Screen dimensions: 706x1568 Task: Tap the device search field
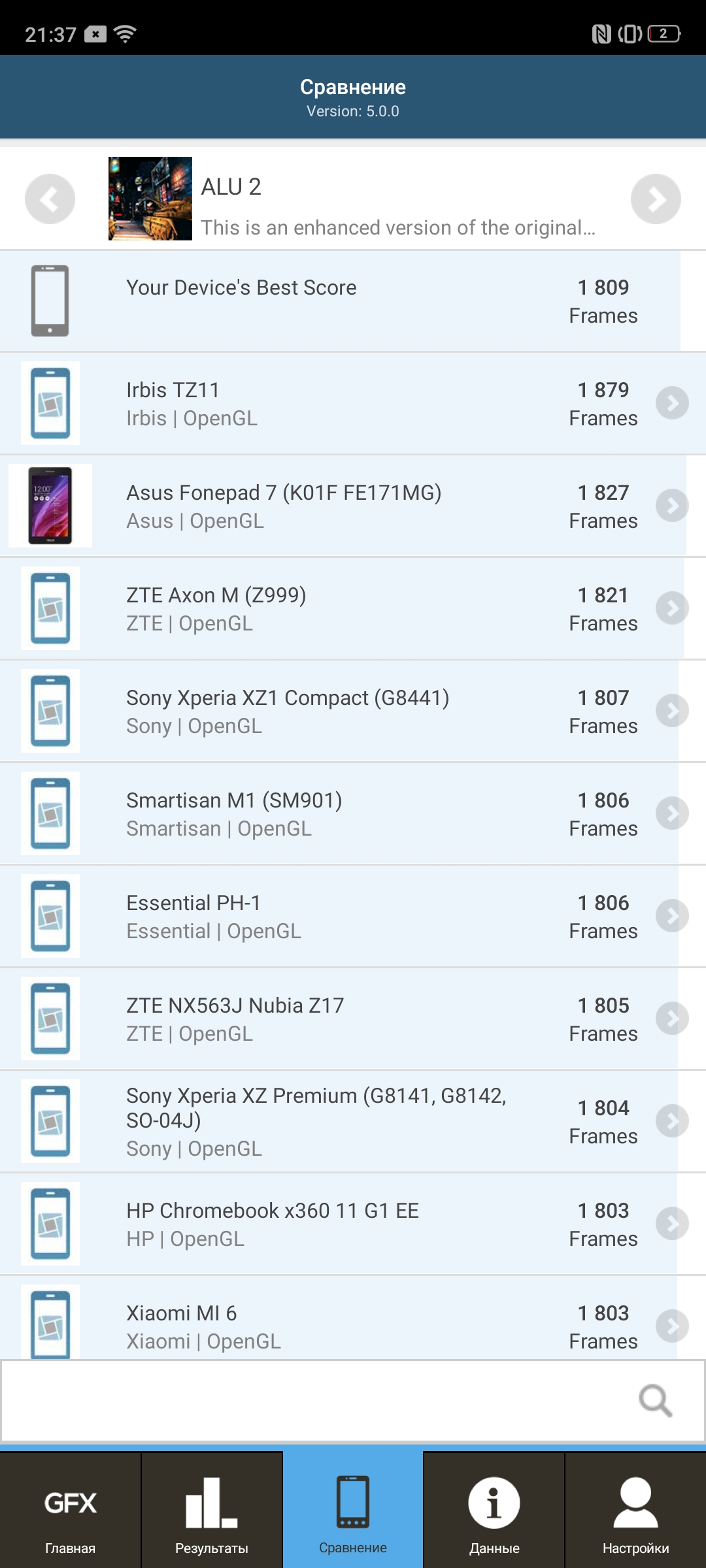pos(314,1401)
